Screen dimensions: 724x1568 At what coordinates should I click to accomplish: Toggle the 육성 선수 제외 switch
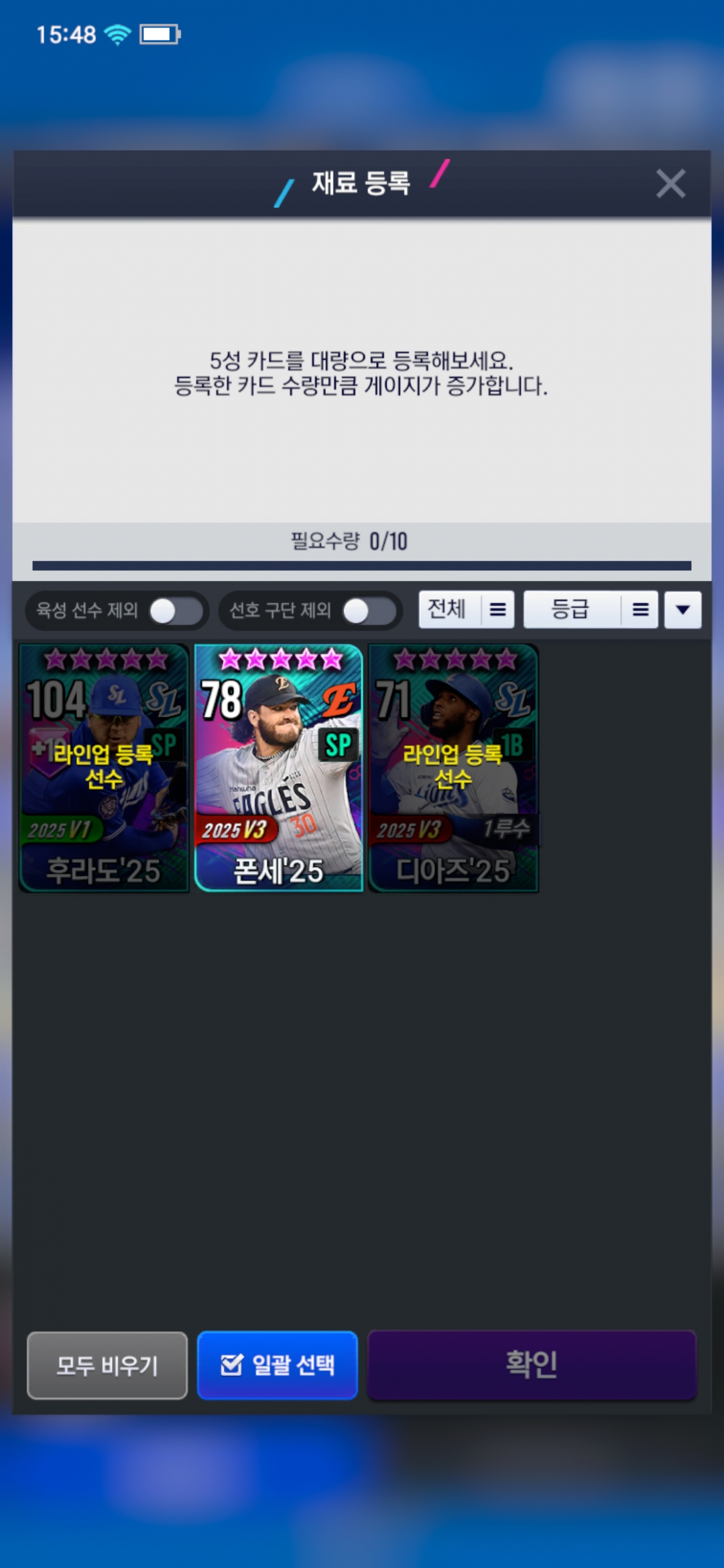(x=175, y=610)
